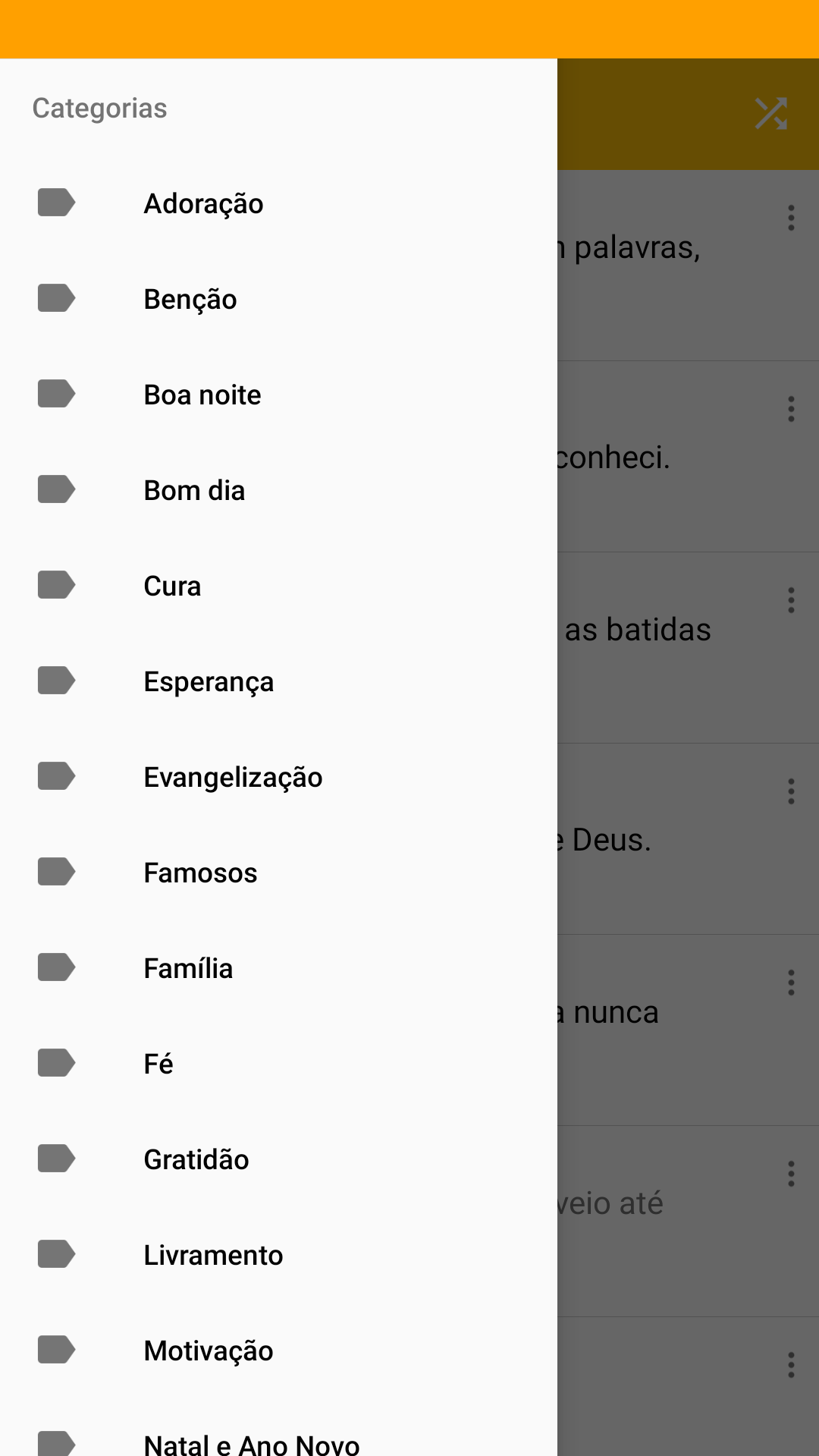Open the Livramento category
The width and height of the screenshot is (819, 1456).
(213, 1254)
